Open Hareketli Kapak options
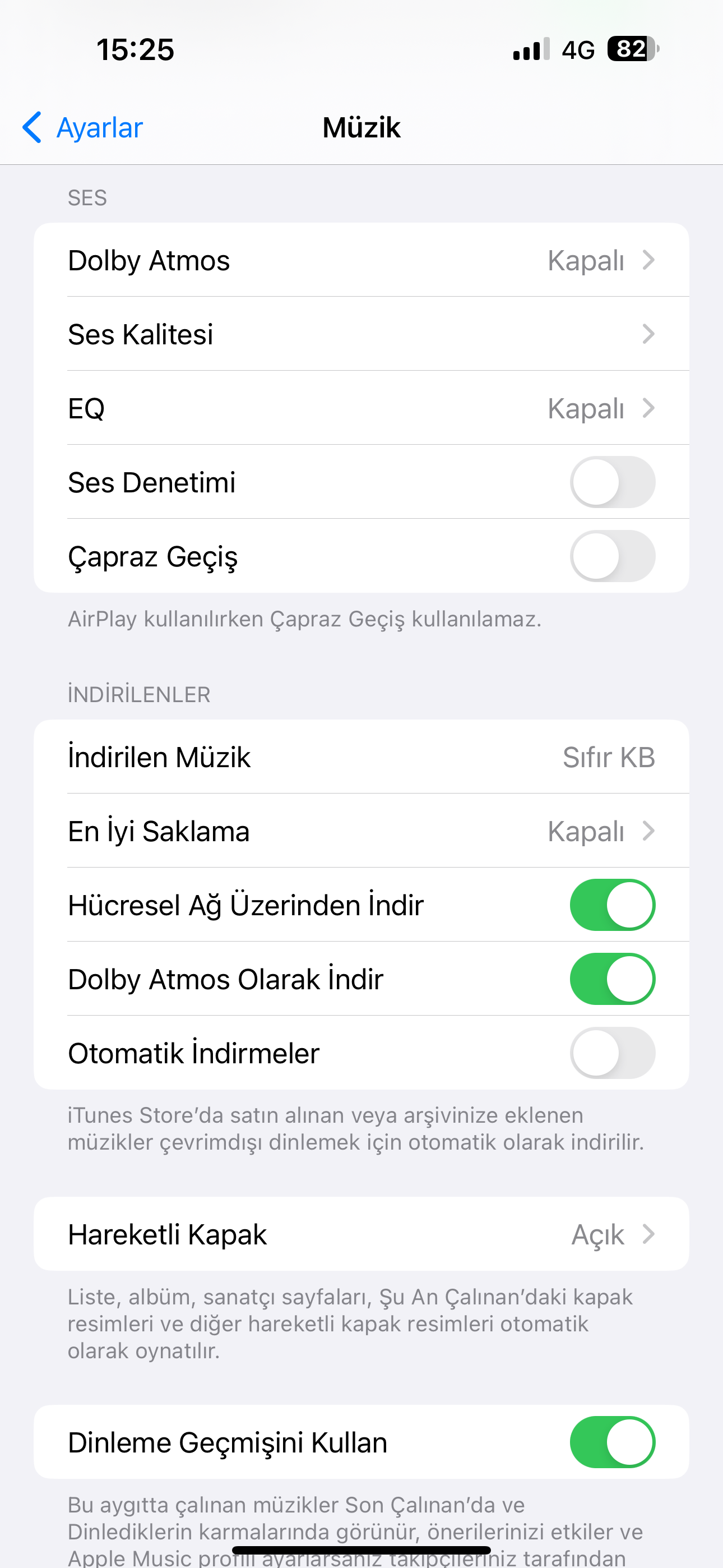Image resolution: width=723 pixels, height=1568 pixels. (x=361, y=1234)
